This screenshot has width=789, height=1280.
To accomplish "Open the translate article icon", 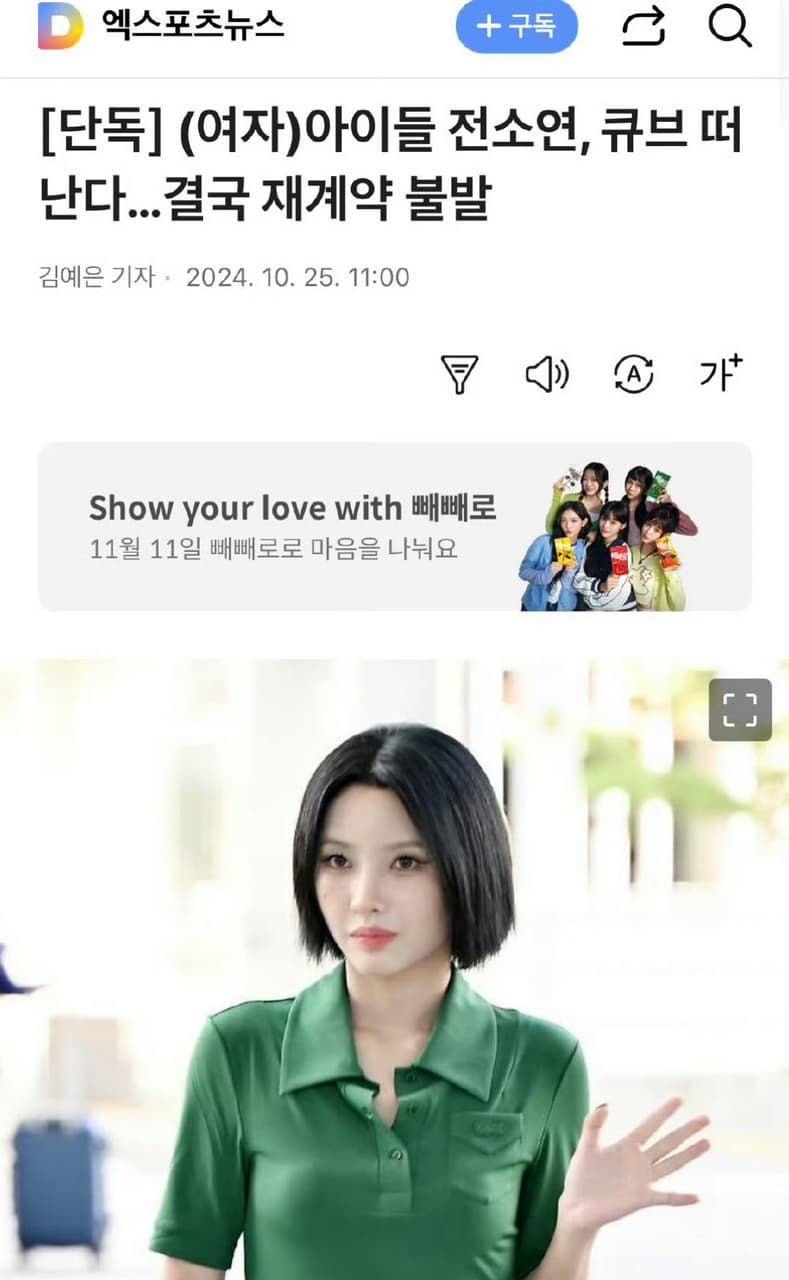I will [x=633, y=374].
